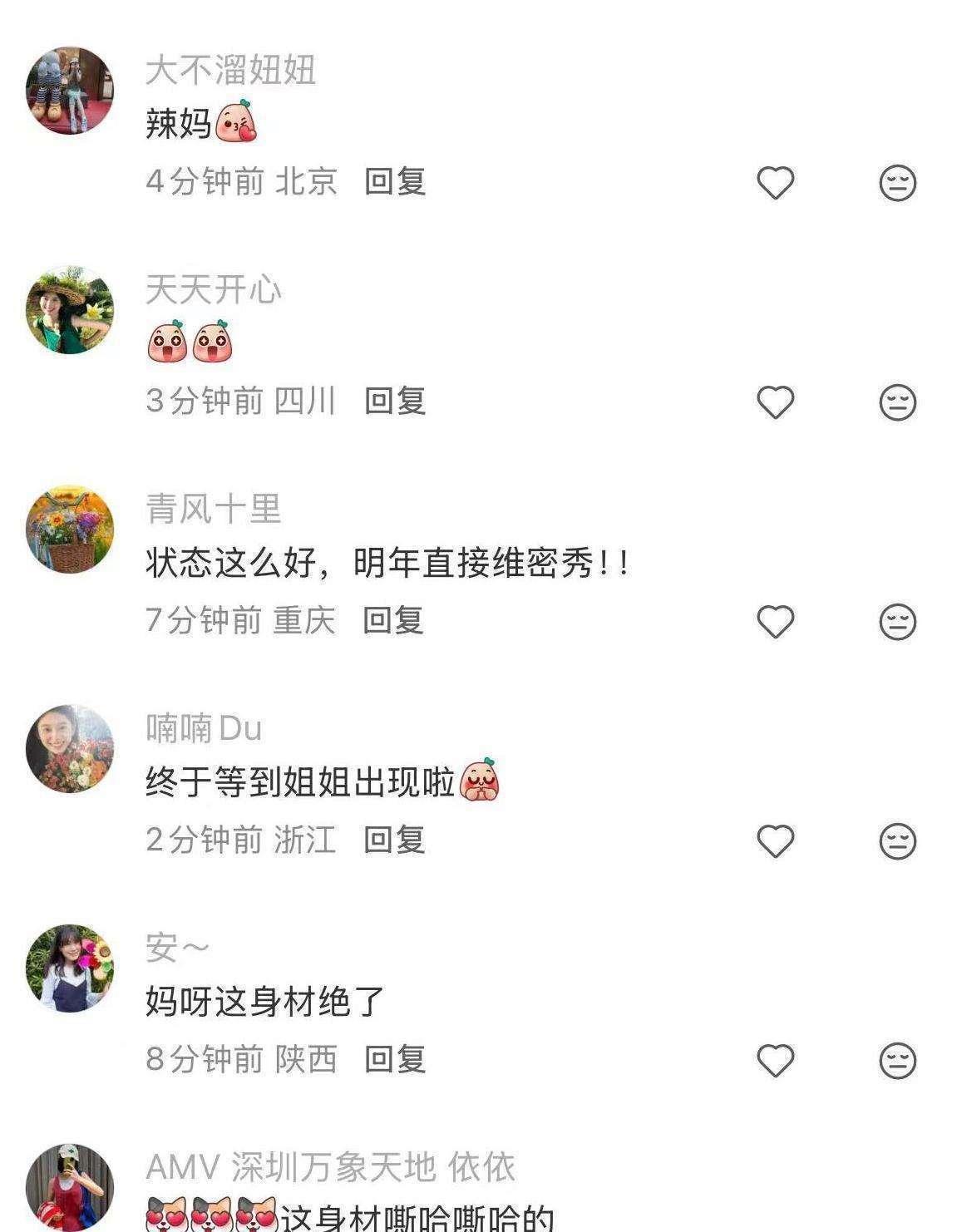Open 青风十里's profile avatar
This screenshot has width=957, height=1232.
70,529
